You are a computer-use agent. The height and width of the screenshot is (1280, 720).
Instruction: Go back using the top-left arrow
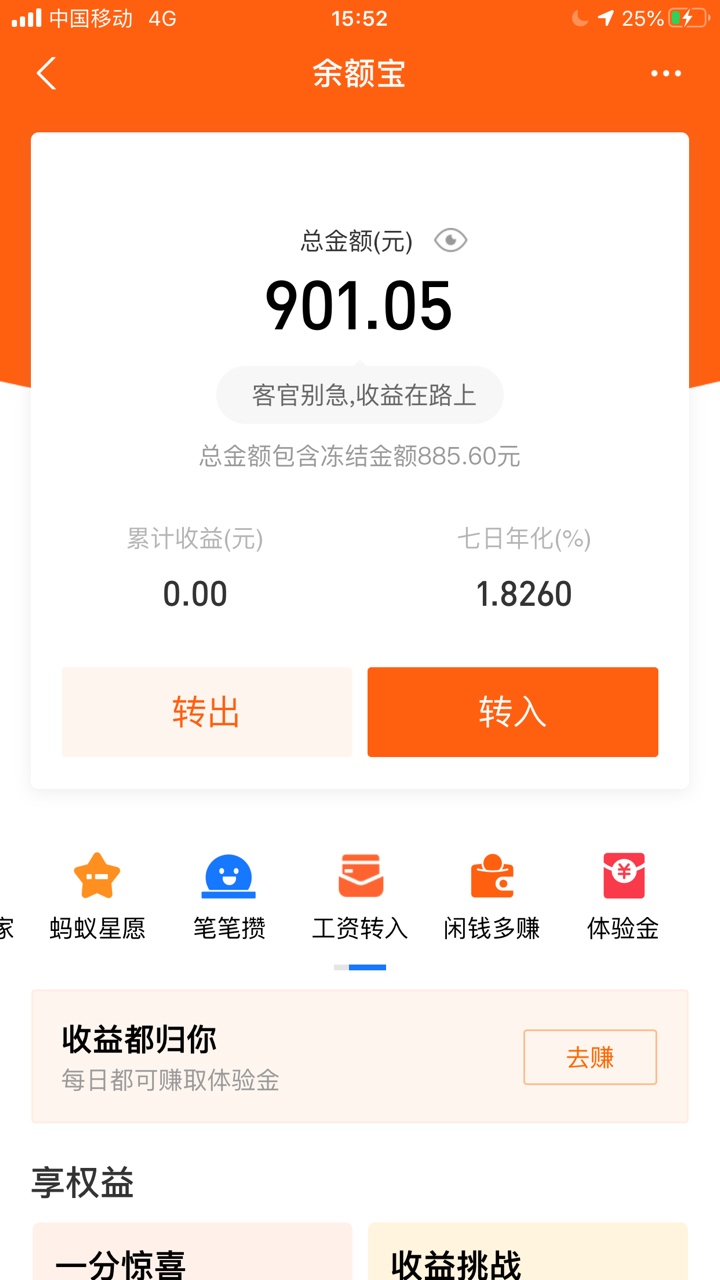(46, 74)
